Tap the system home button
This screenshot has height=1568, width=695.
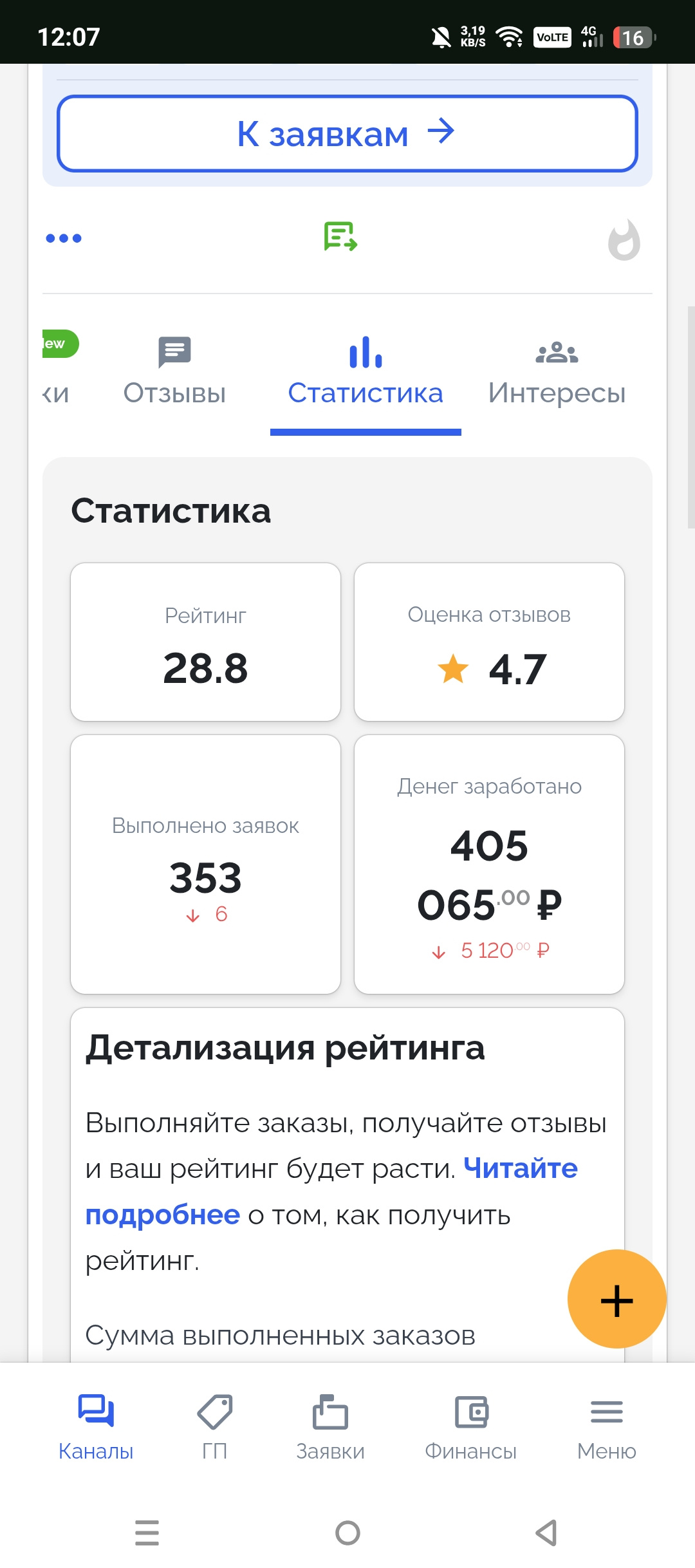(347, 1533)
